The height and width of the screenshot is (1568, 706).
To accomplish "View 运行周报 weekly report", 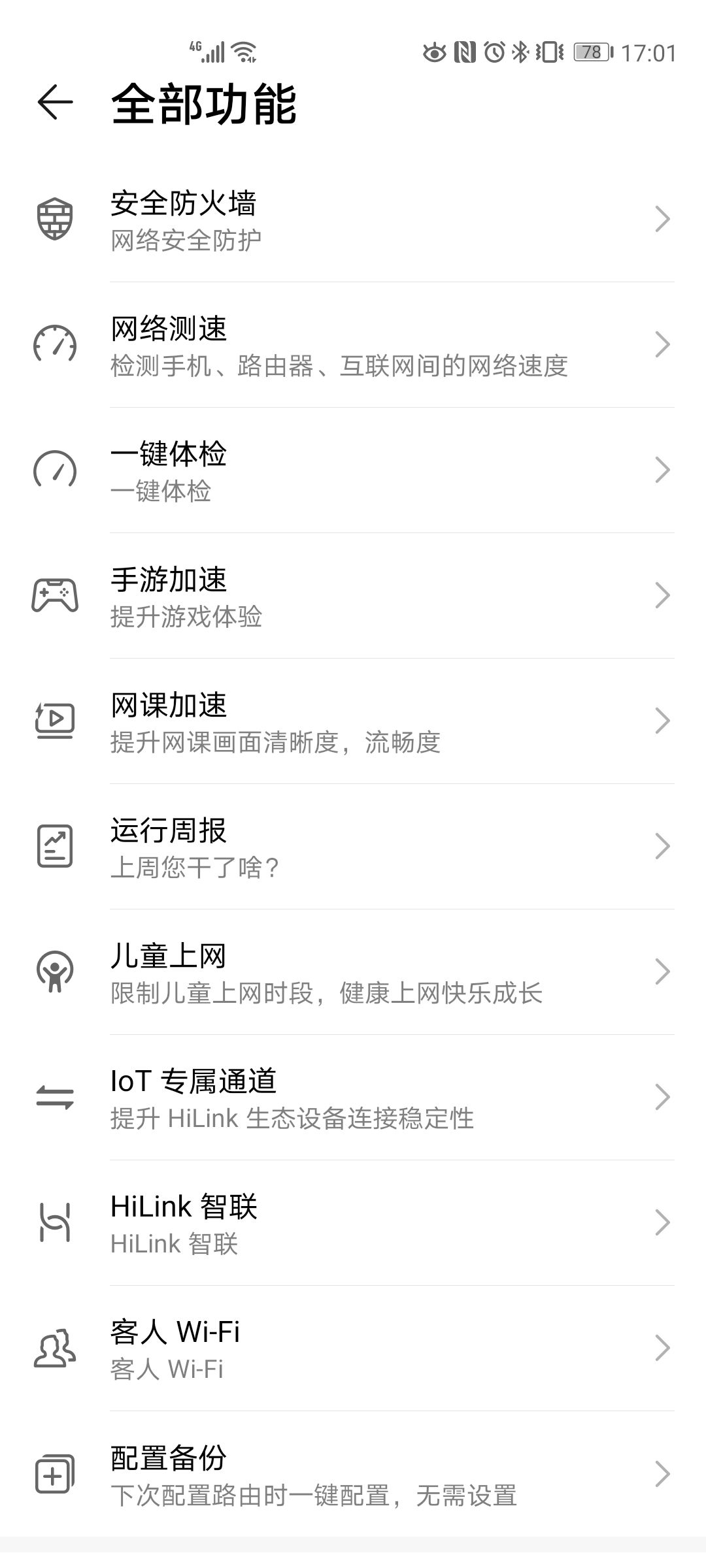I will tap(353, 847).
